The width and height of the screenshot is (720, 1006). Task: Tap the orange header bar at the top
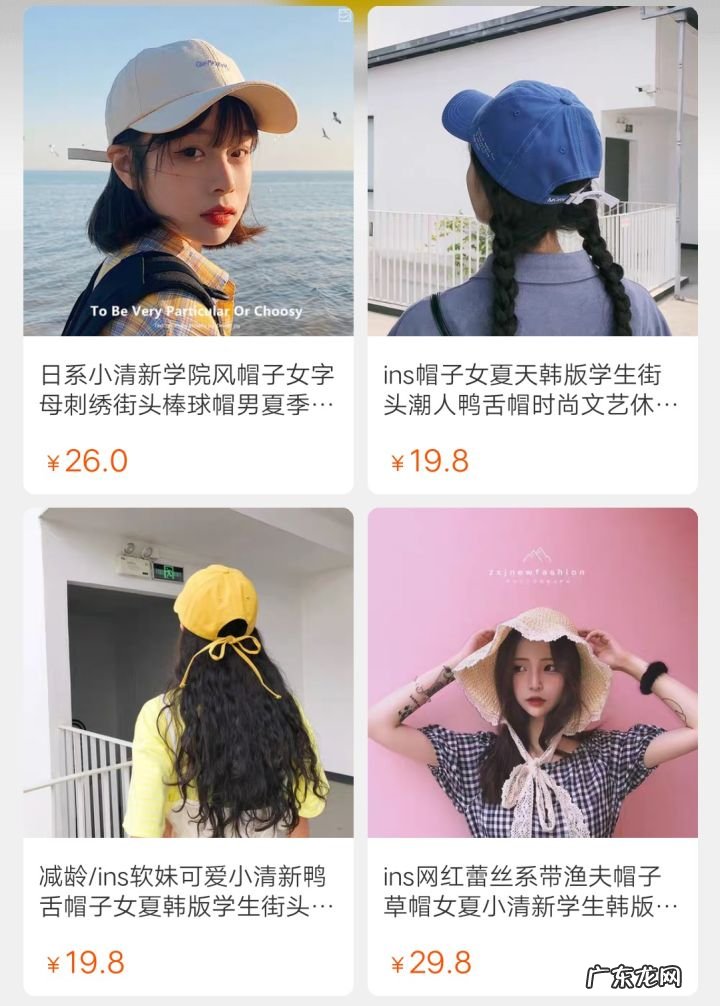tap(360, 5)
